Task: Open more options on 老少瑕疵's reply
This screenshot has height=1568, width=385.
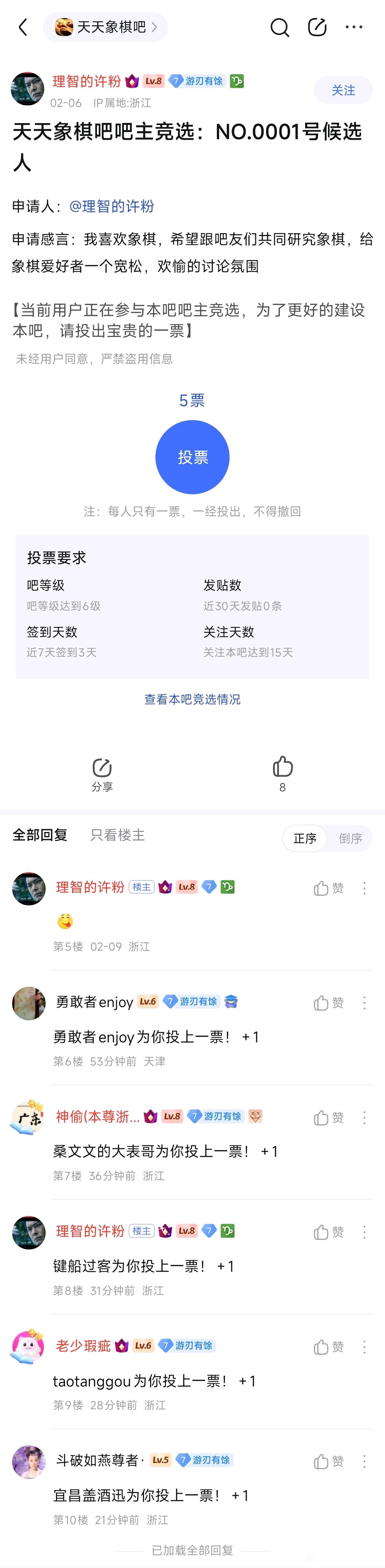Action: click(x=364, y=1347)
